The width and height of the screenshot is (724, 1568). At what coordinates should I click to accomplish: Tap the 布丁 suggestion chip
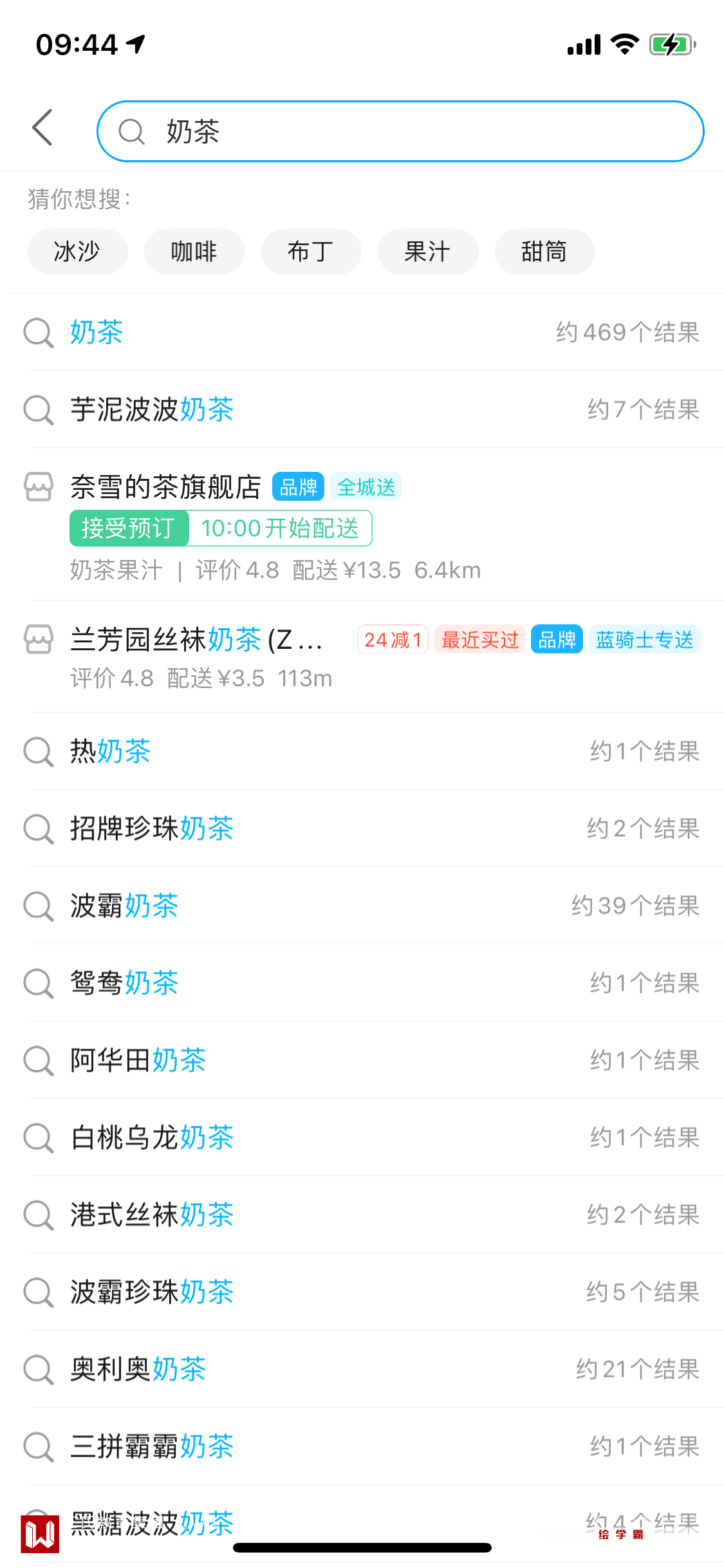311,252
